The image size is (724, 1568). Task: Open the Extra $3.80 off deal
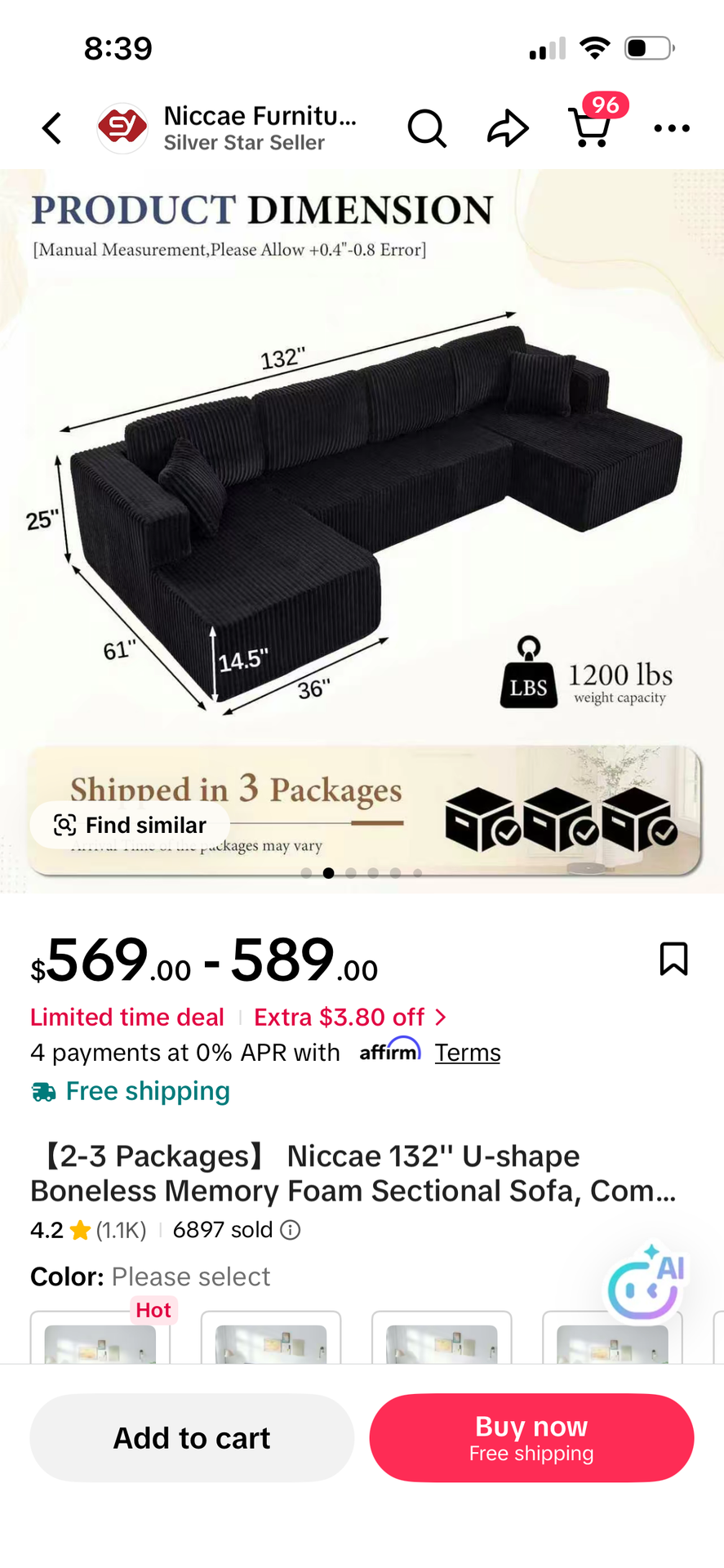350,1017
